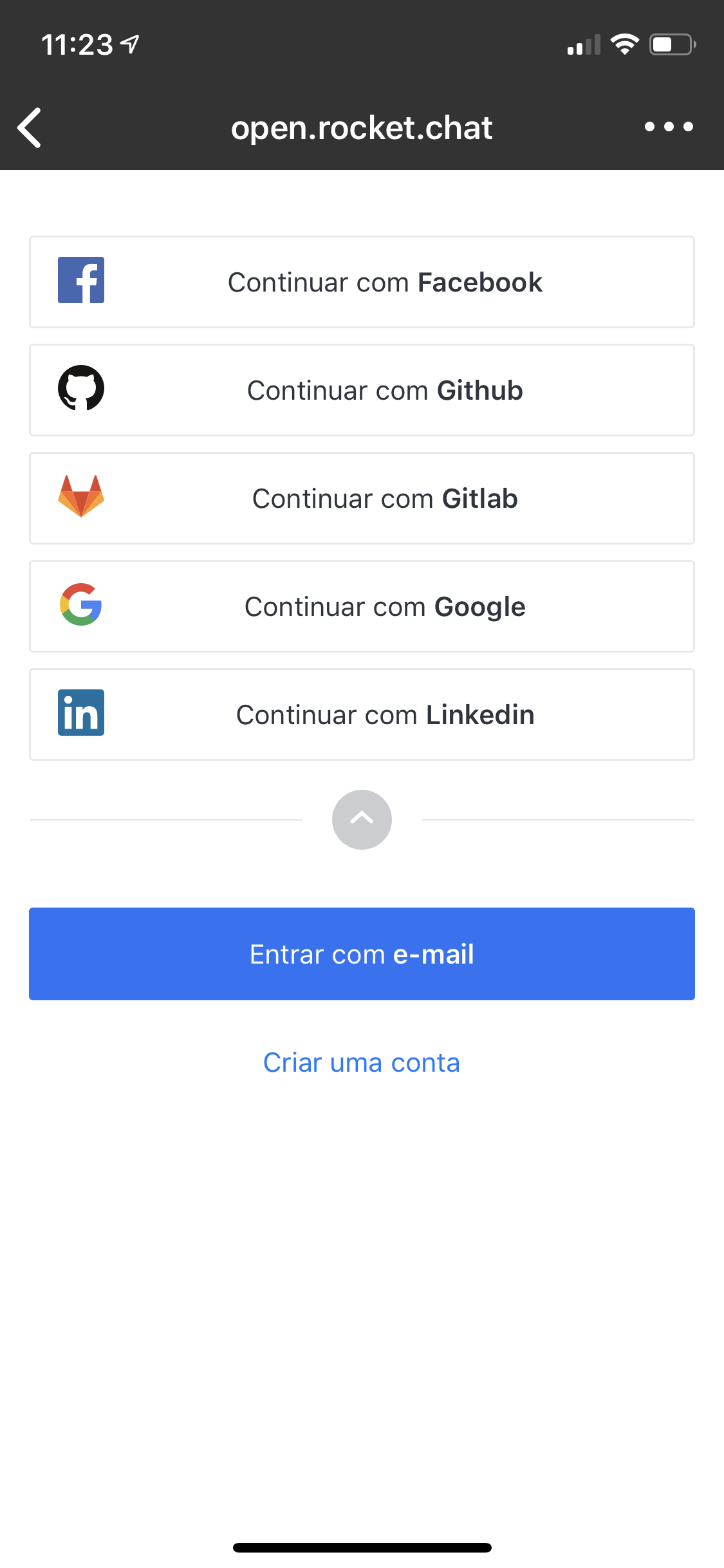Viewport: 724px width, 1568px height.
Task: Go back using the header arrow
Action: tap(30, 127)
